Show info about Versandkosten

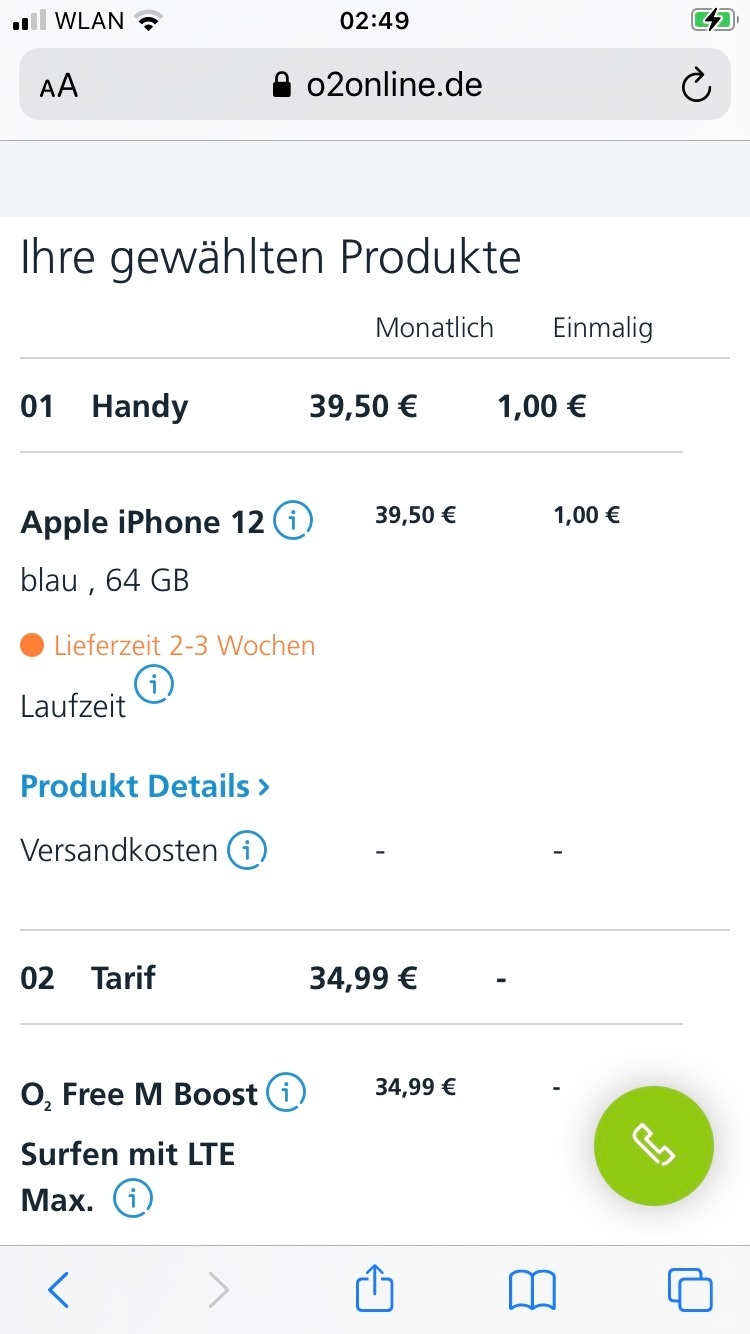coord(247,850)
